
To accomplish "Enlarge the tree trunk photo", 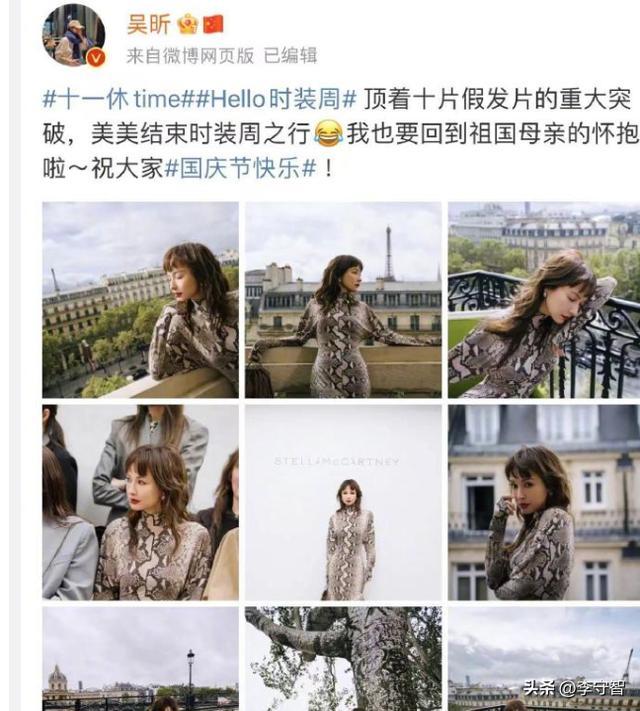I will pyautogui.click(x=343, y=659).
